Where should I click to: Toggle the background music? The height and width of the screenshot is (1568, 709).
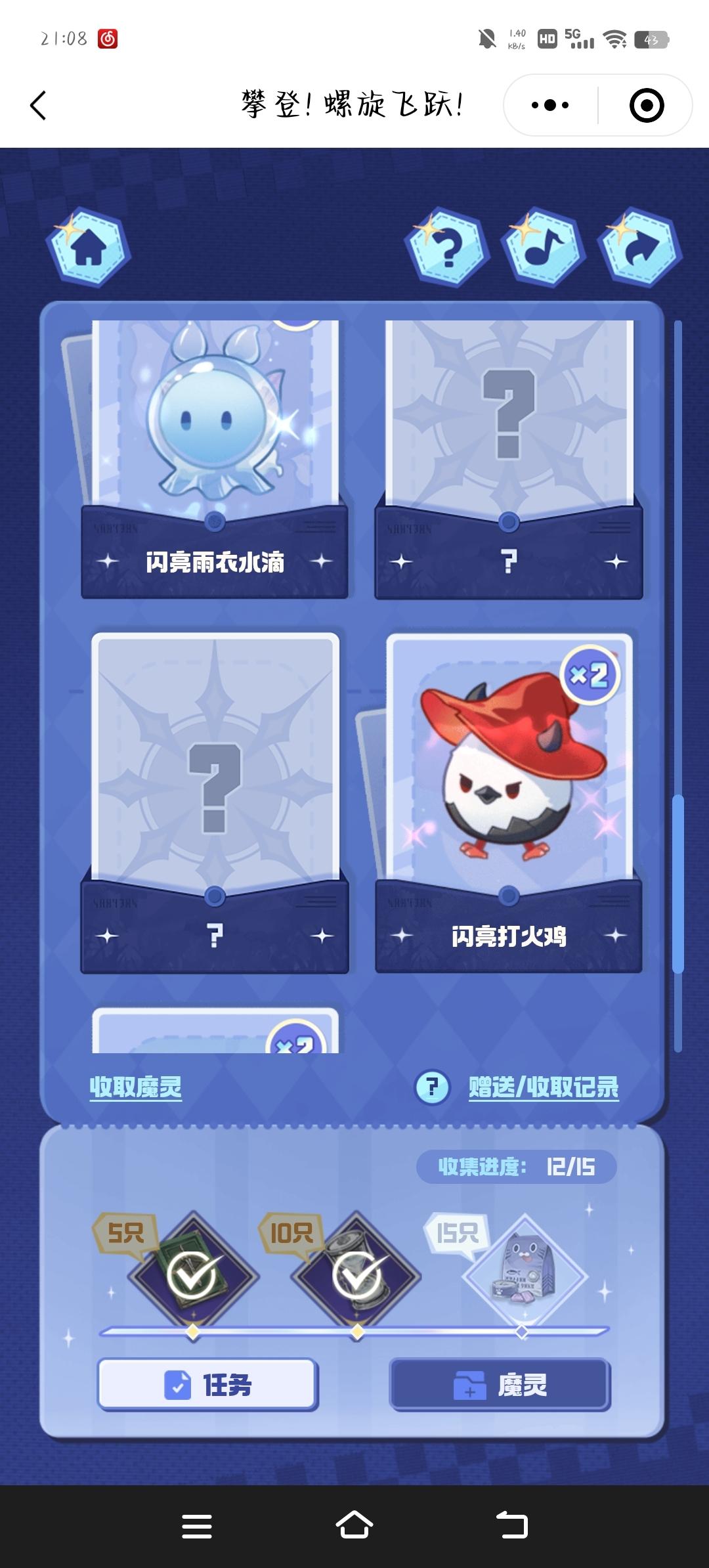(x=544, y=248)
